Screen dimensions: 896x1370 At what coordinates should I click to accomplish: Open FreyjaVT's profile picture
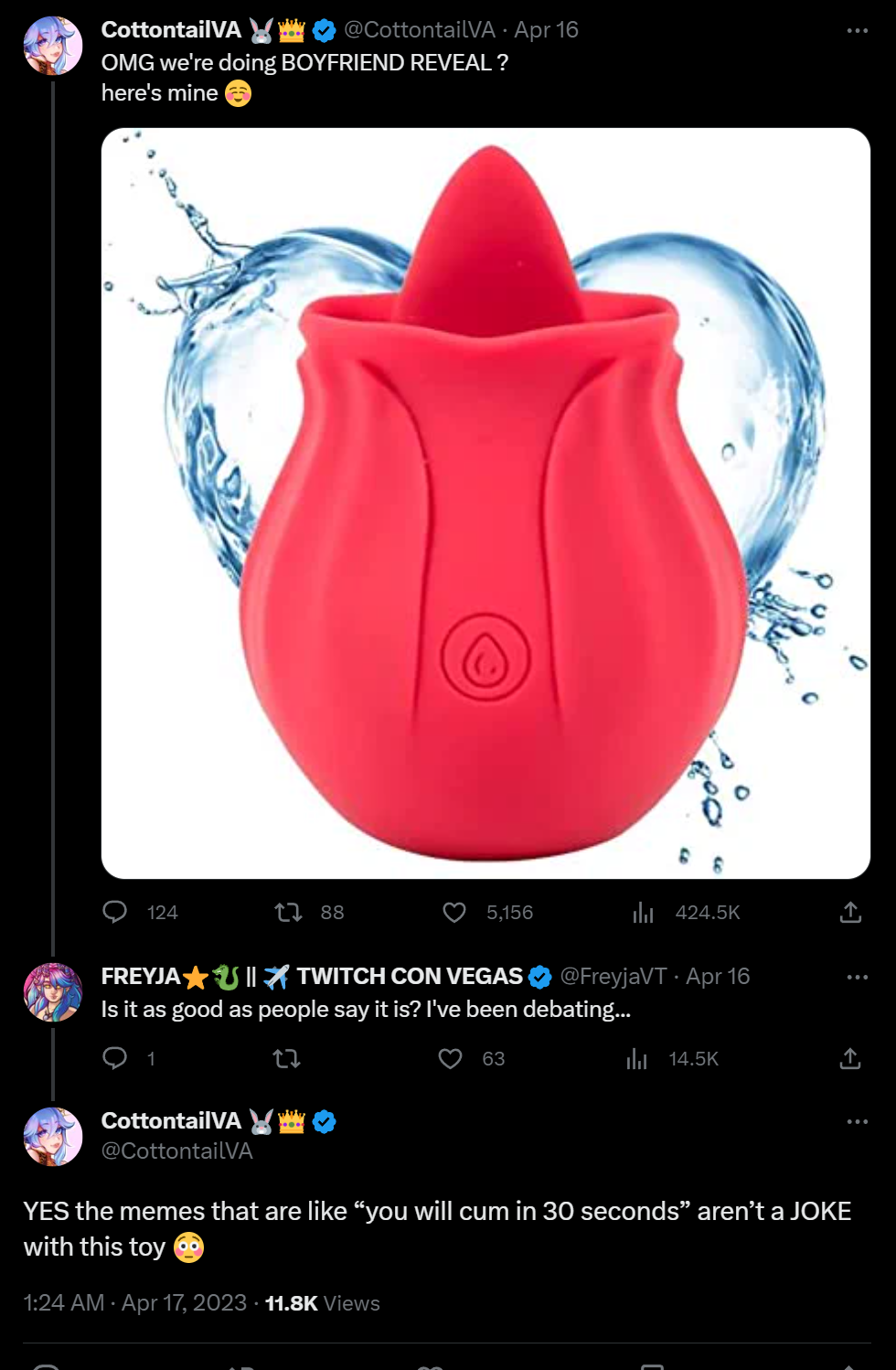[x=53, y=991]
